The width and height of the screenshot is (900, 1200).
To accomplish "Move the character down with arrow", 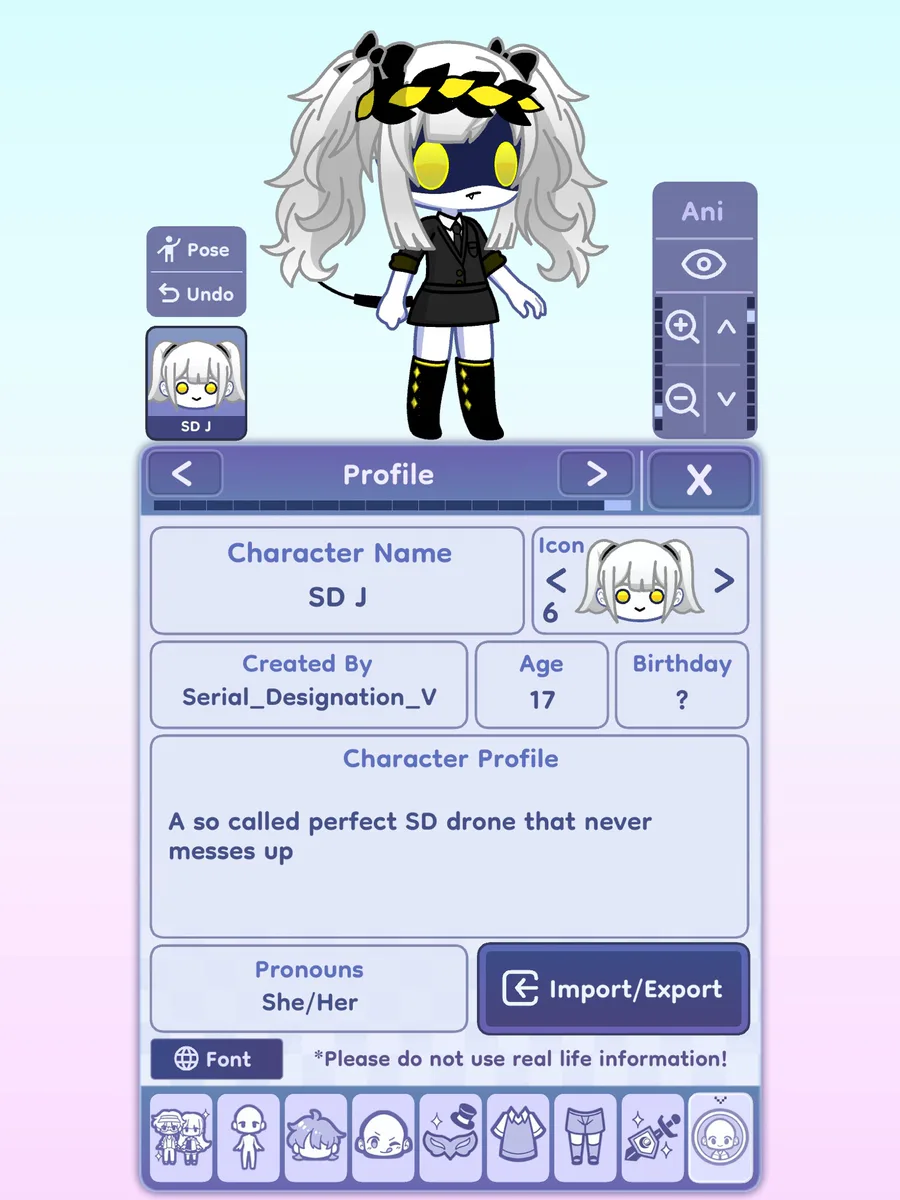I will click(727, 400).
